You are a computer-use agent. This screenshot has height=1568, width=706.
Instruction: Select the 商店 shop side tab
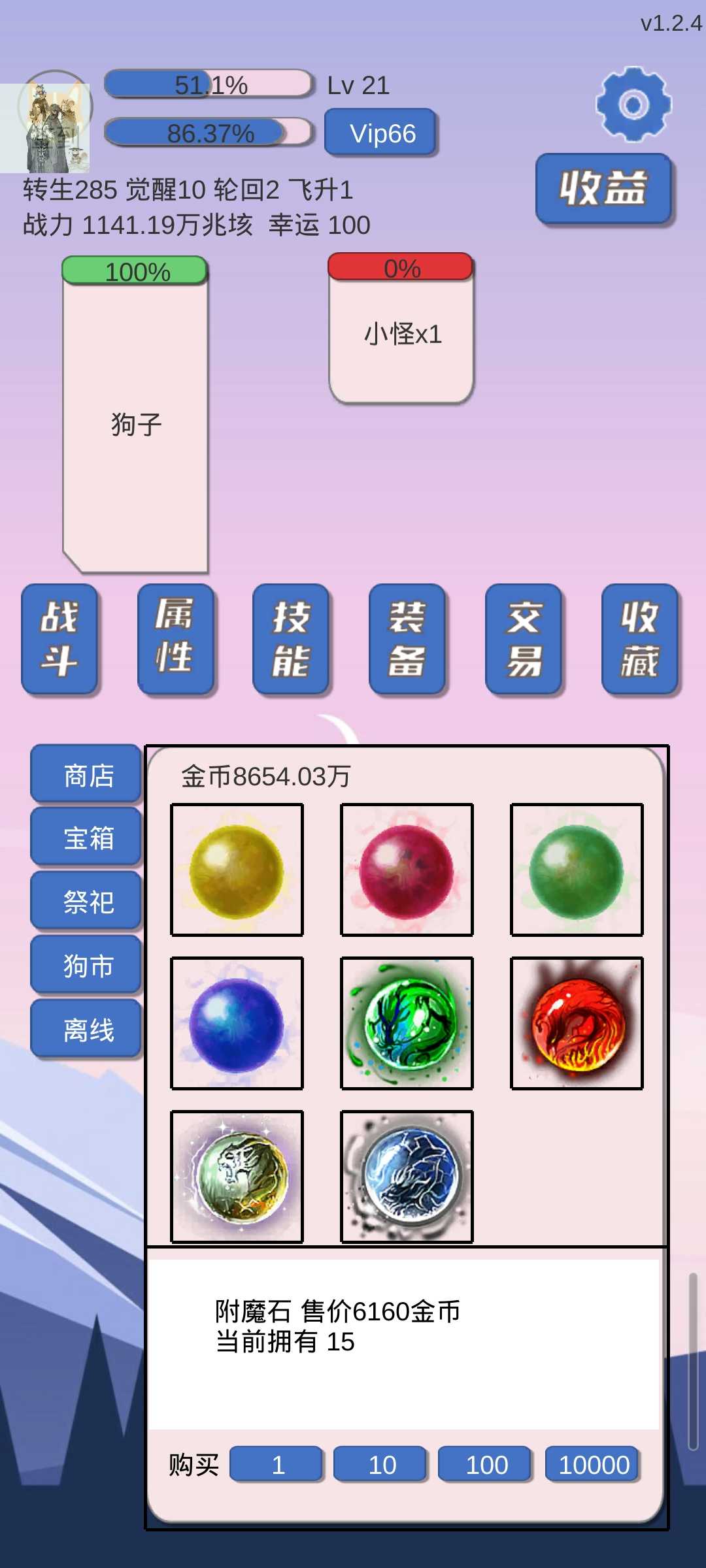(x=87, y=775)
